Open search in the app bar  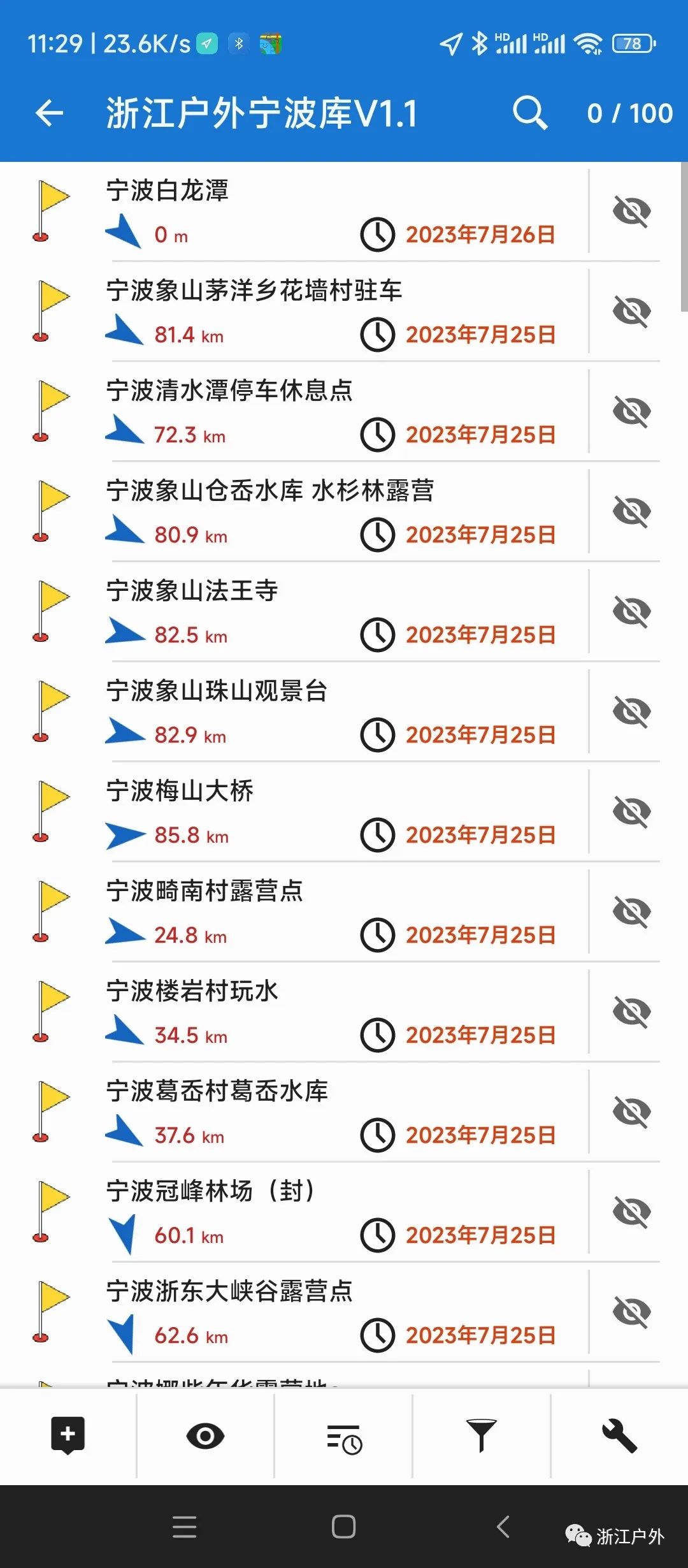[x=530, y=113]
